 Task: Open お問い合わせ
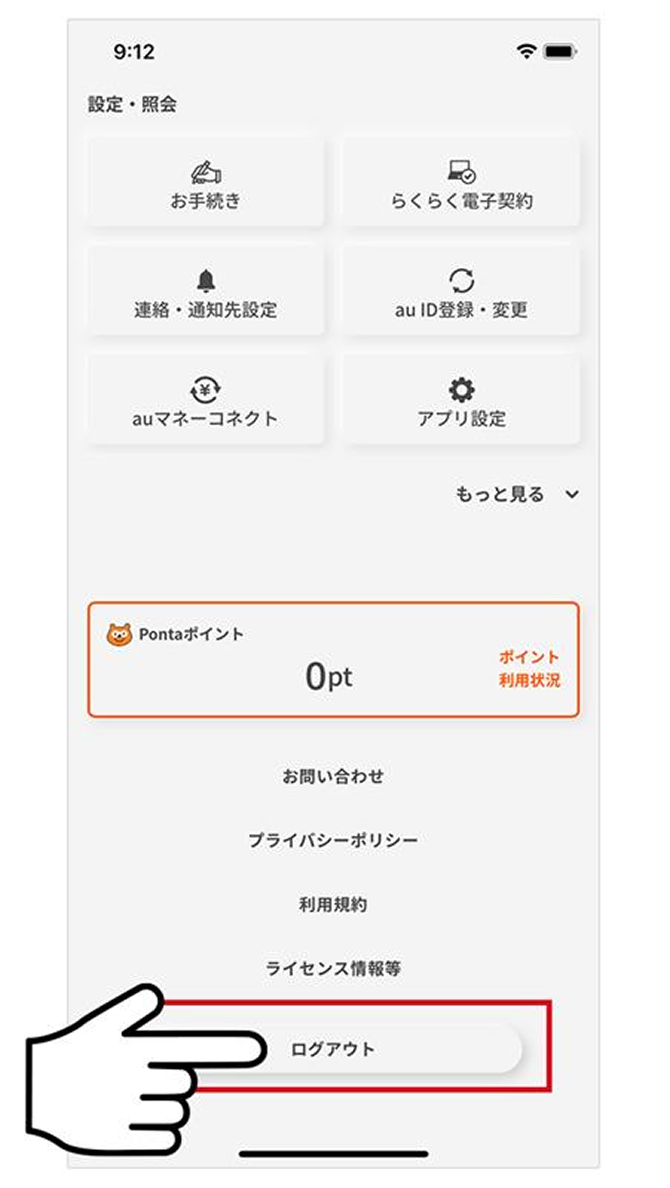(333, 776)
